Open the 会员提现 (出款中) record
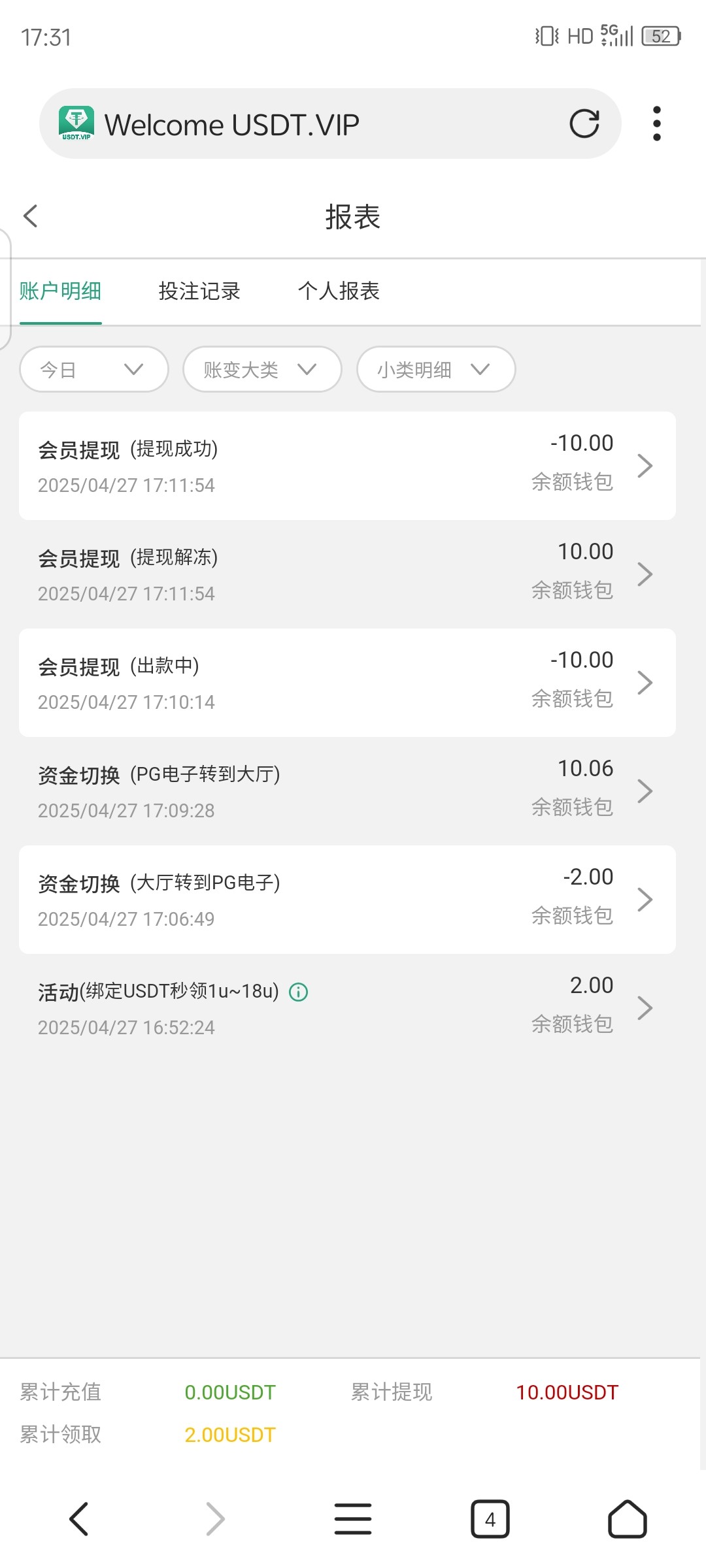 pyautogui.click(x=346, y=683)
